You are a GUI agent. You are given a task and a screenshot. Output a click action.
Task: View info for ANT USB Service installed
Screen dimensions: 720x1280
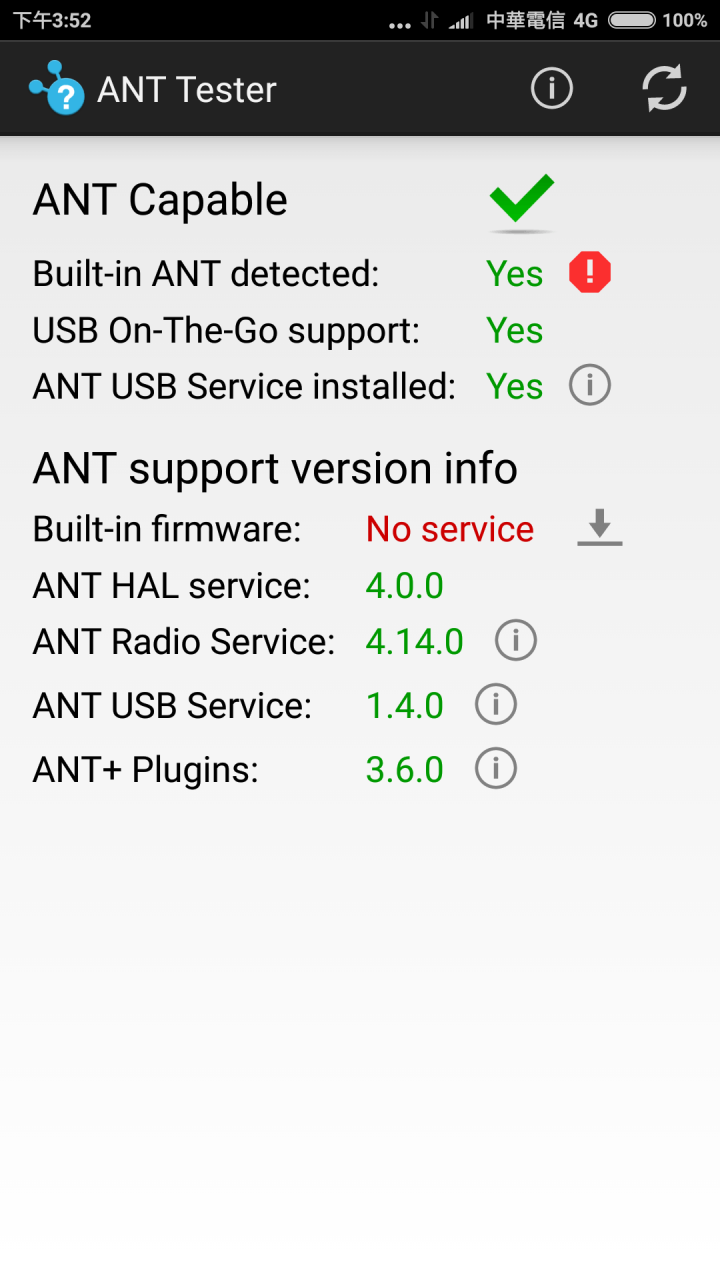click(x=590, y=385)
